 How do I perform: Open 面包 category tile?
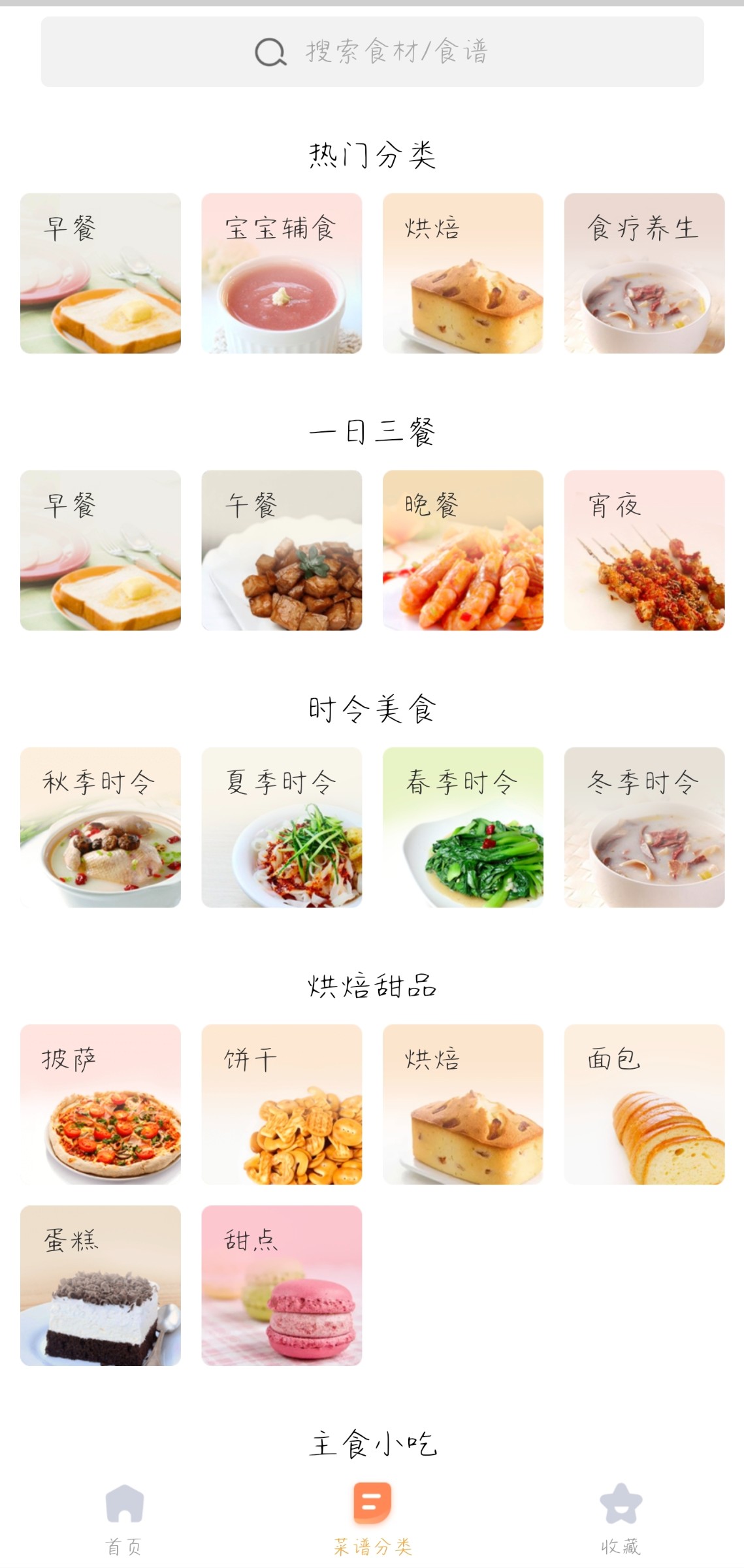coord(644,1104)
